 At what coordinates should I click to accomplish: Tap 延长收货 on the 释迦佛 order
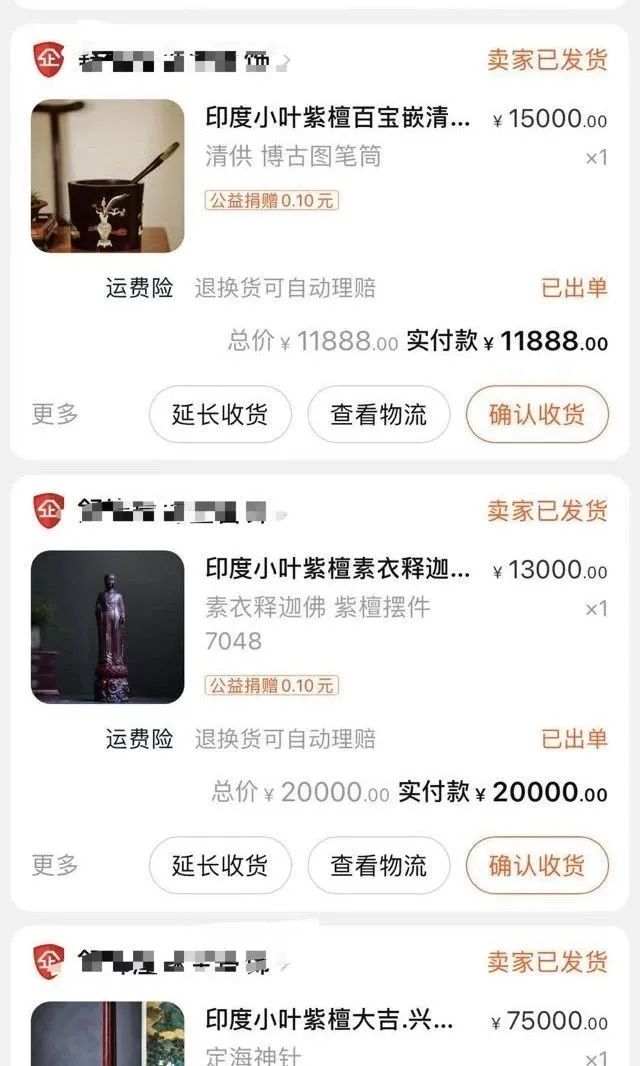220,865
